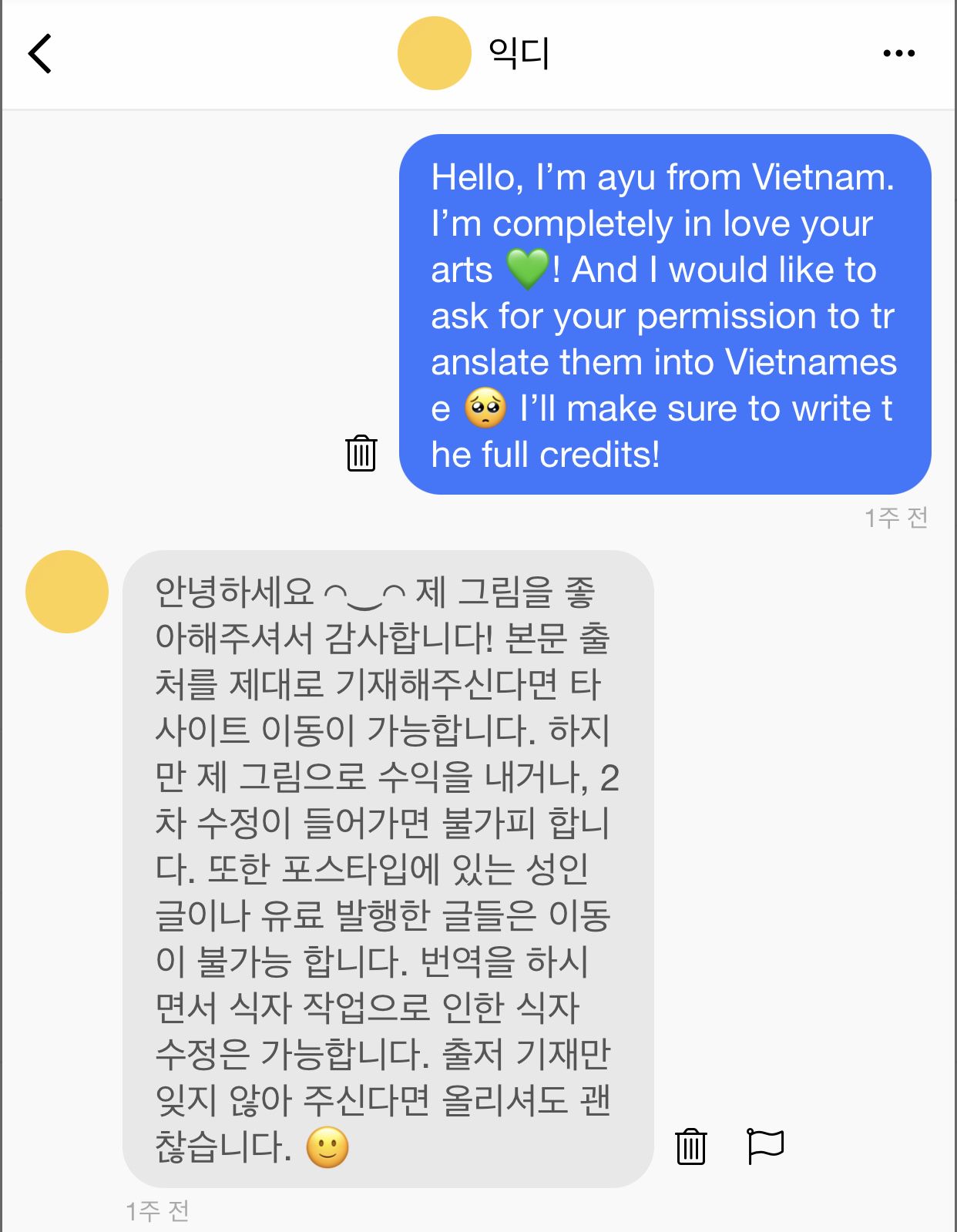Go back using the top-left arrow

coord(40,53)
